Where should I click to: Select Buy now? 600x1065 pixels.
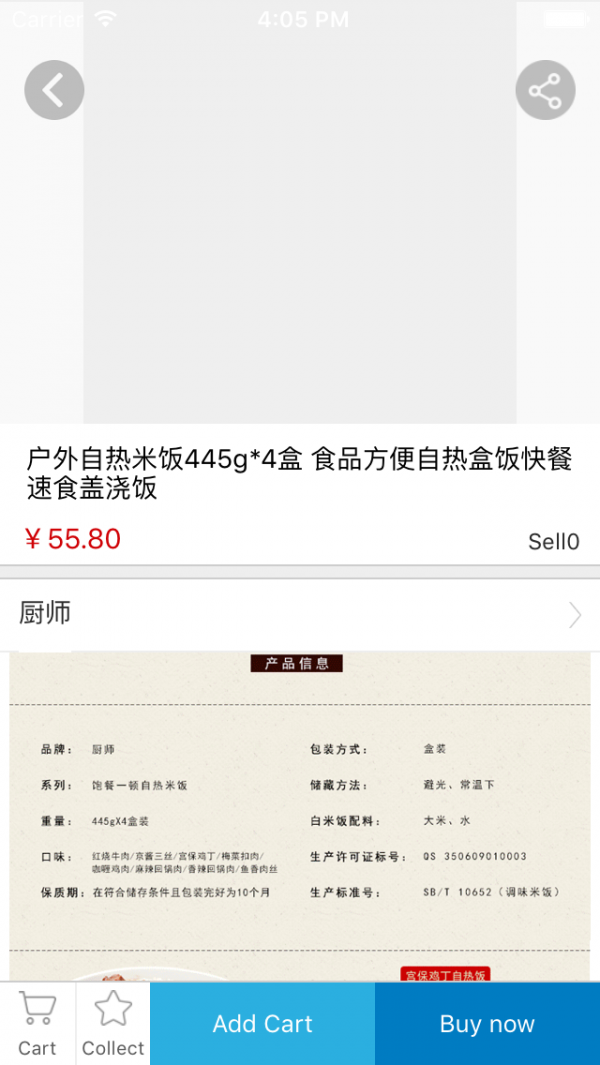click(x=487, y=1024)
